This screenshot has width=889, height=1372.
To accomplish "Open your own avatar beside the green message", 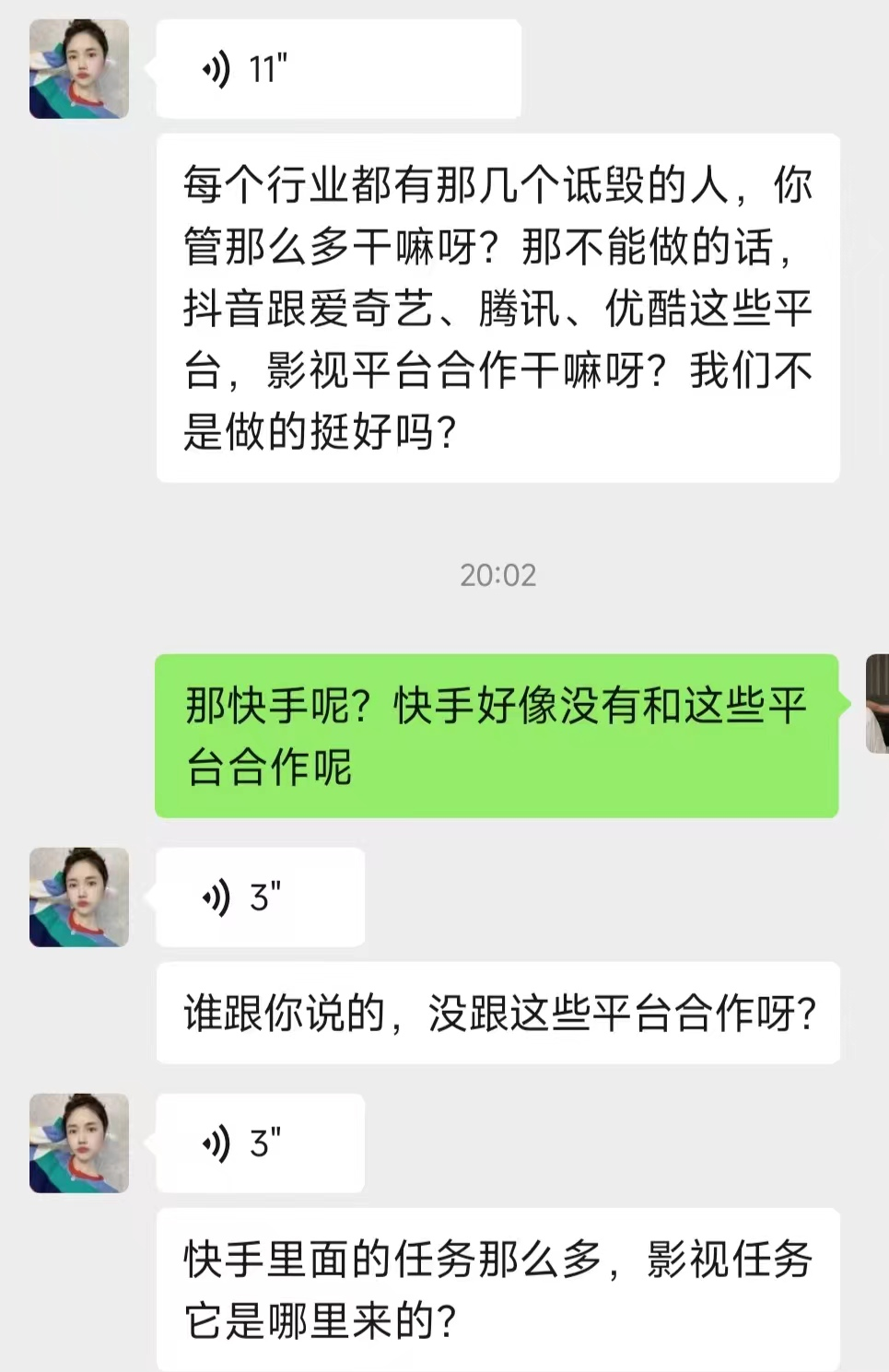I will (x=878, y=703).
